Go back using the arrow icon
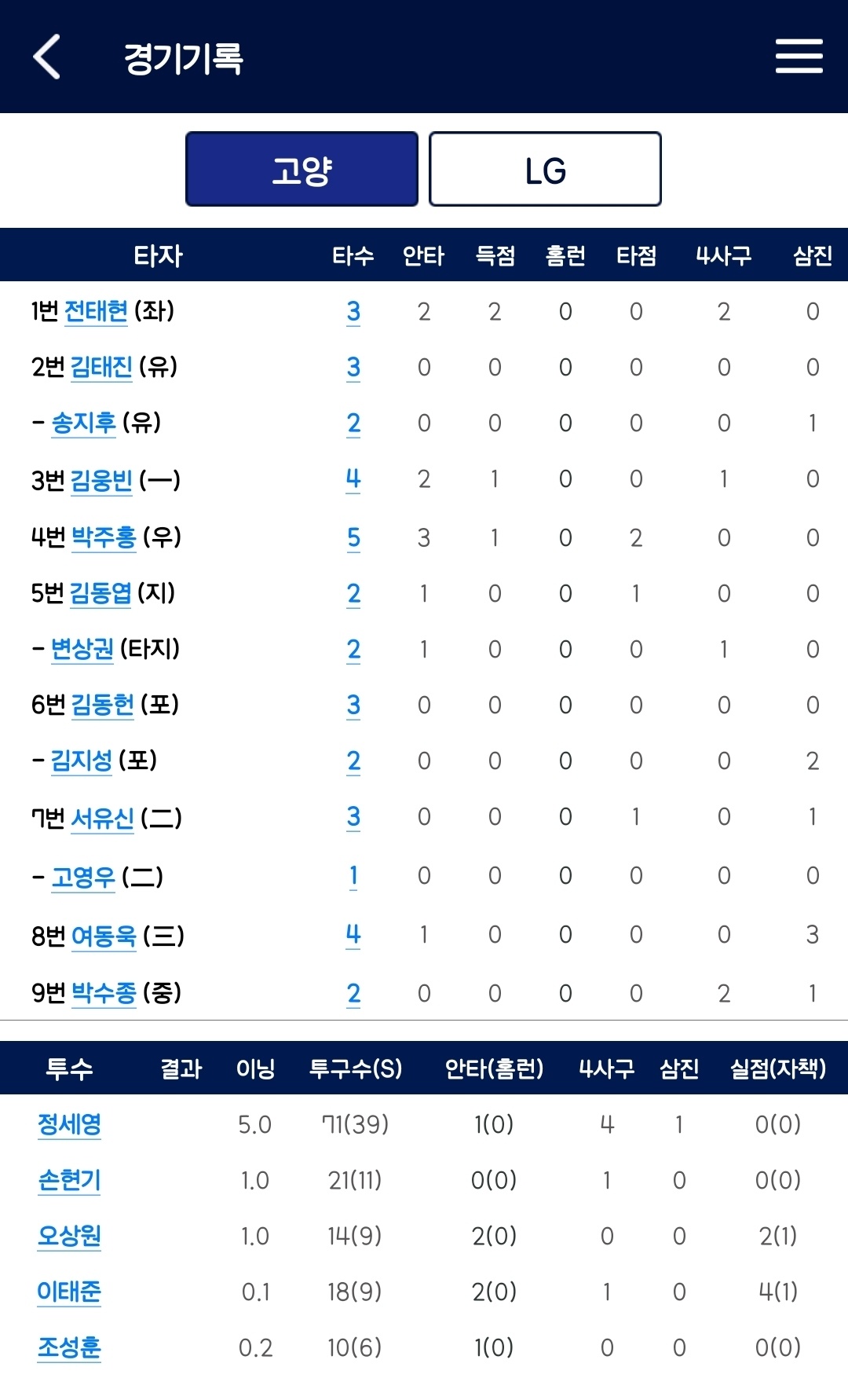Viewport: 848px width, 1400px height. (47, 57)
